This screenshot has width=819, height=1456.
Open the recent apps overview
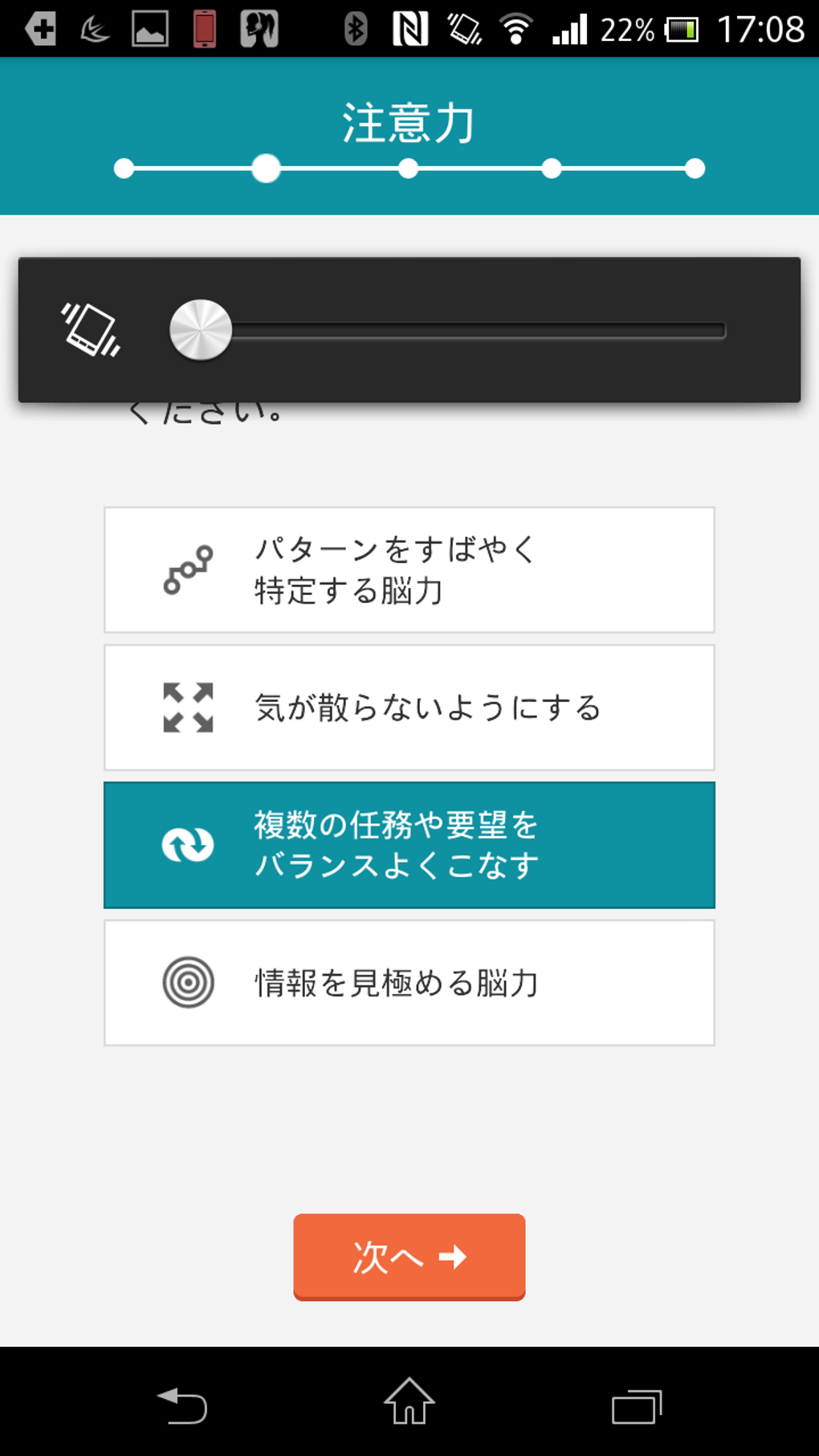[x=636, y=1405]
